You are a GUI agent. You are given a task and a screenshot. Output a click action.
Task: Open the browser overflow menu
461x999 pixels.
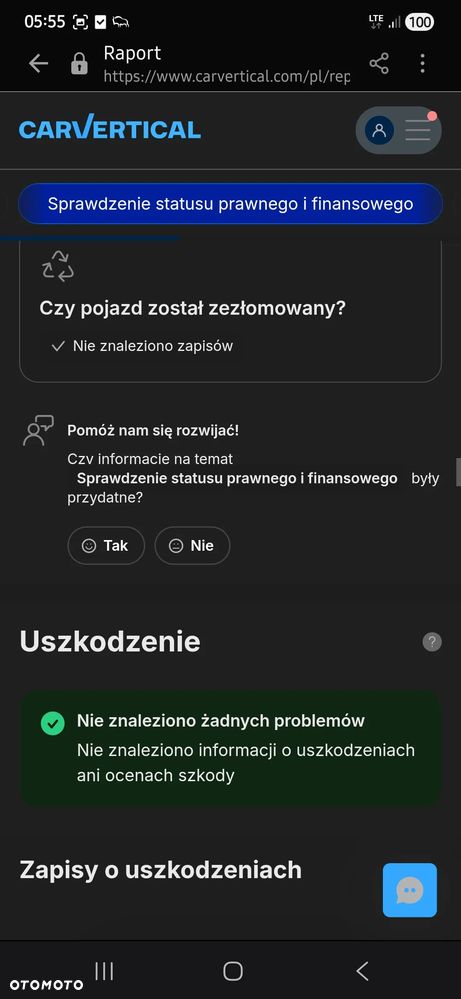(422, 63)
